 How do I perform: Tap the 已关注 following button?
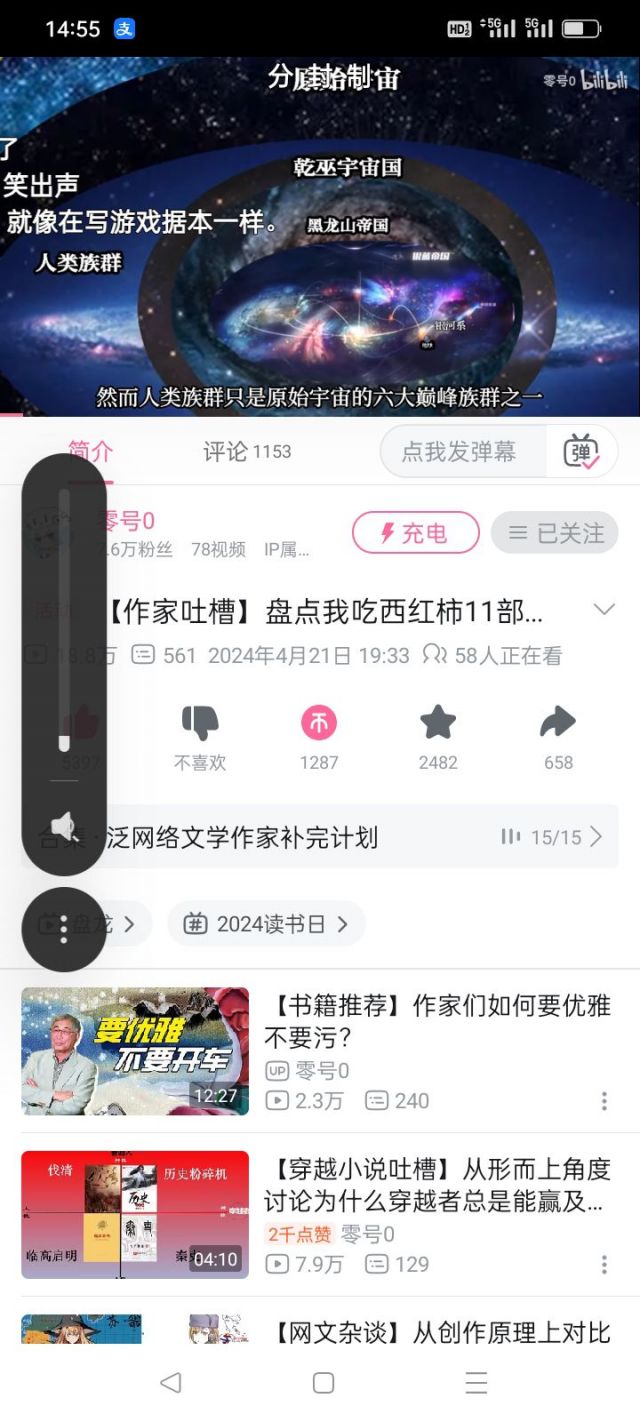[x=555, y=533]
